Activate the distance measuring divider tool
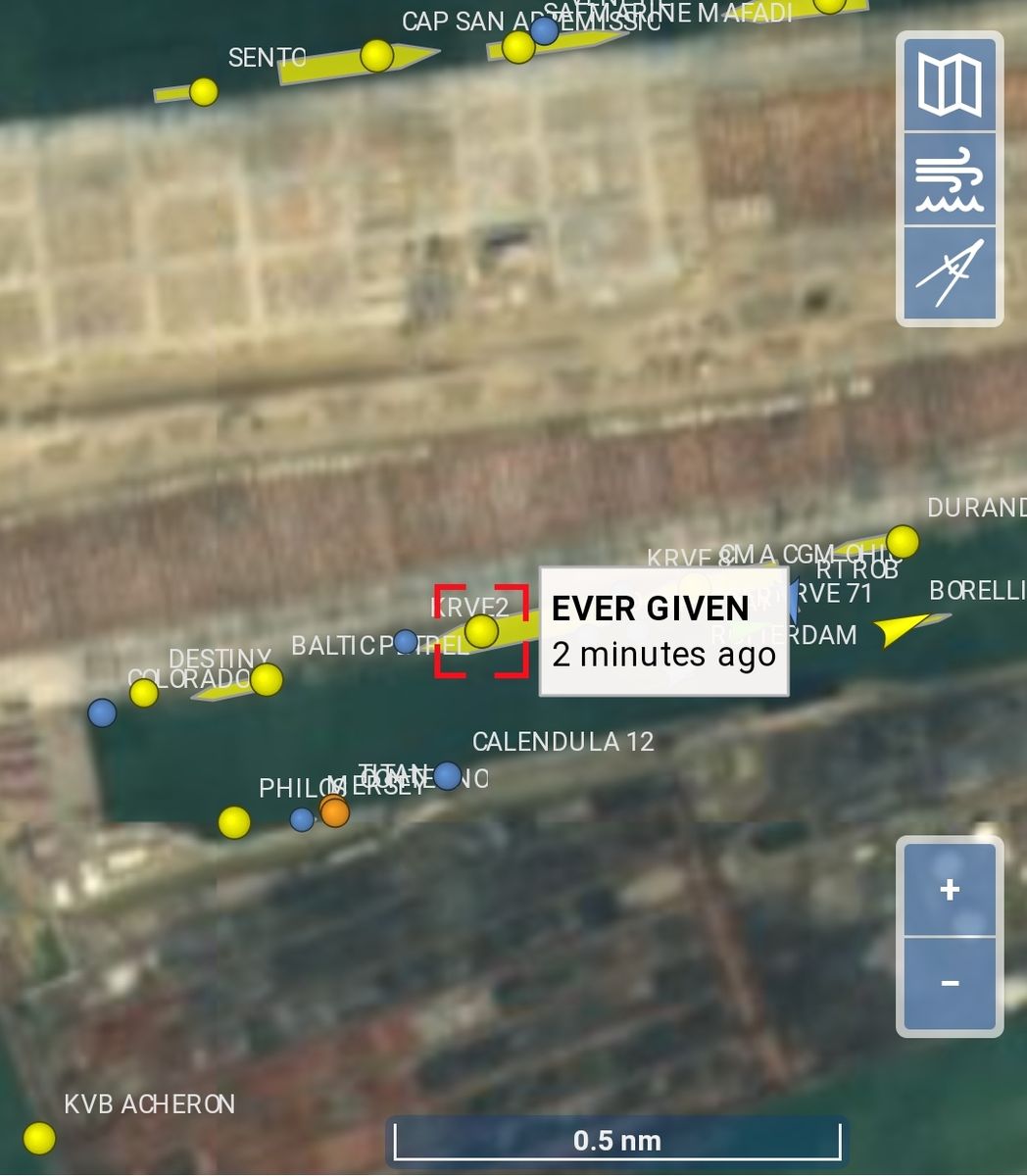1027x1176 pixels. coord(949,272)
